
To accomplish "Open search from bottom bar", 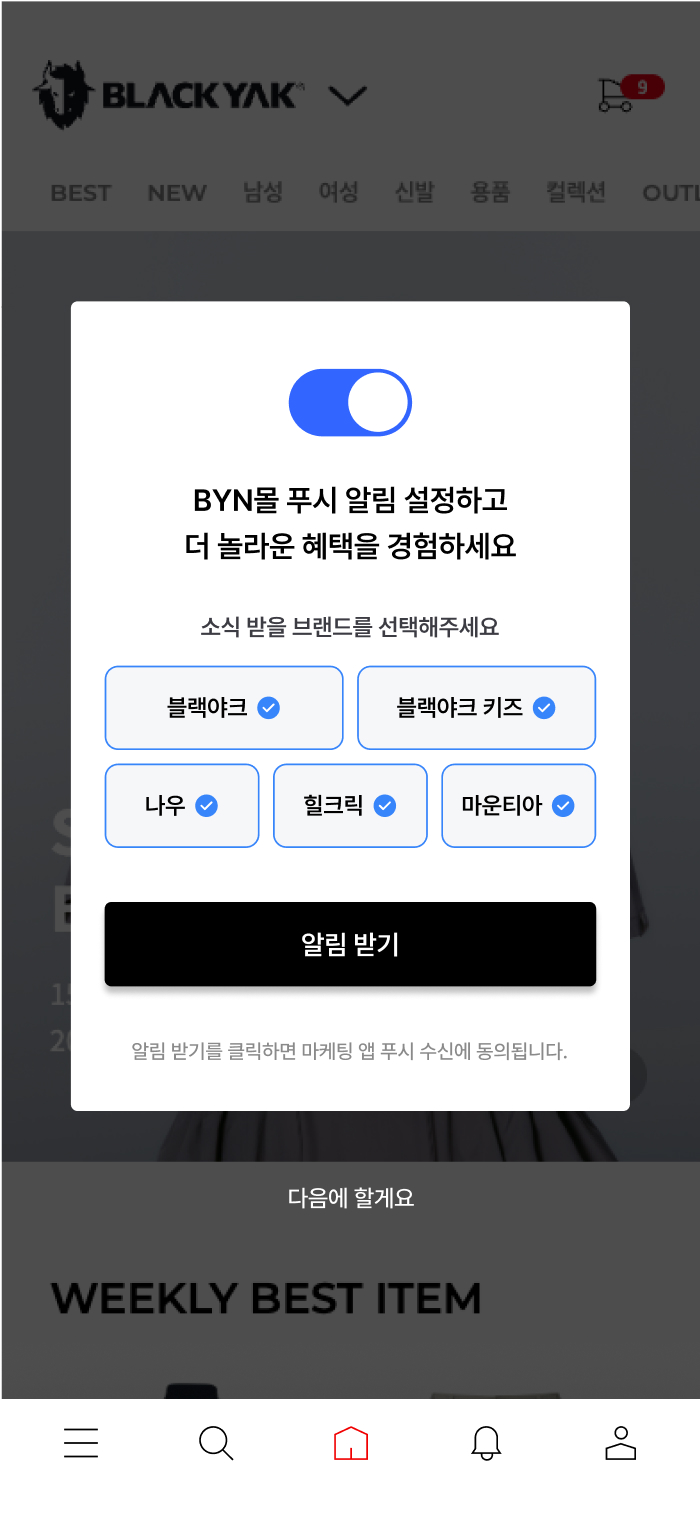I will click(x=216, y=1443).
